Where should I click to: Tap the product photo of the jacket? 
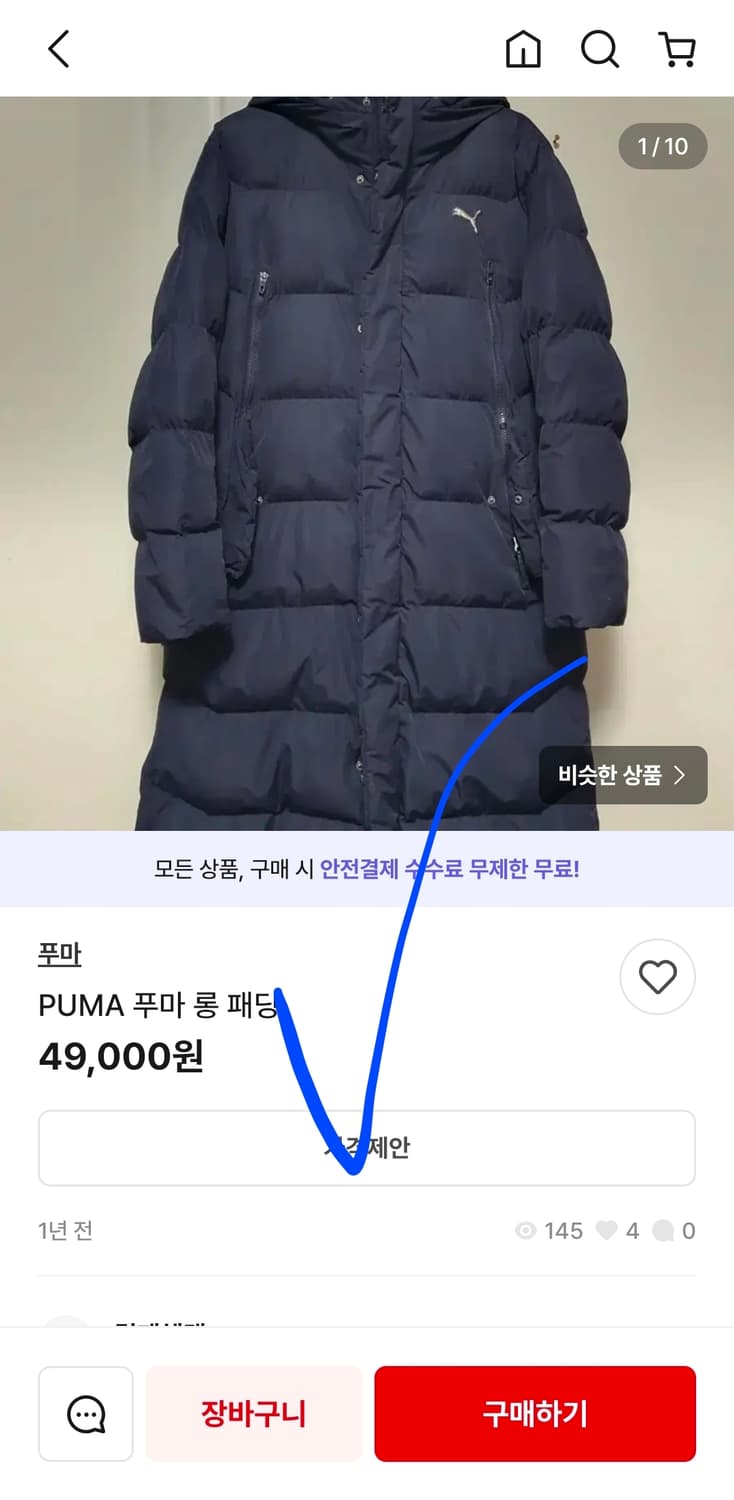(367, 450)
